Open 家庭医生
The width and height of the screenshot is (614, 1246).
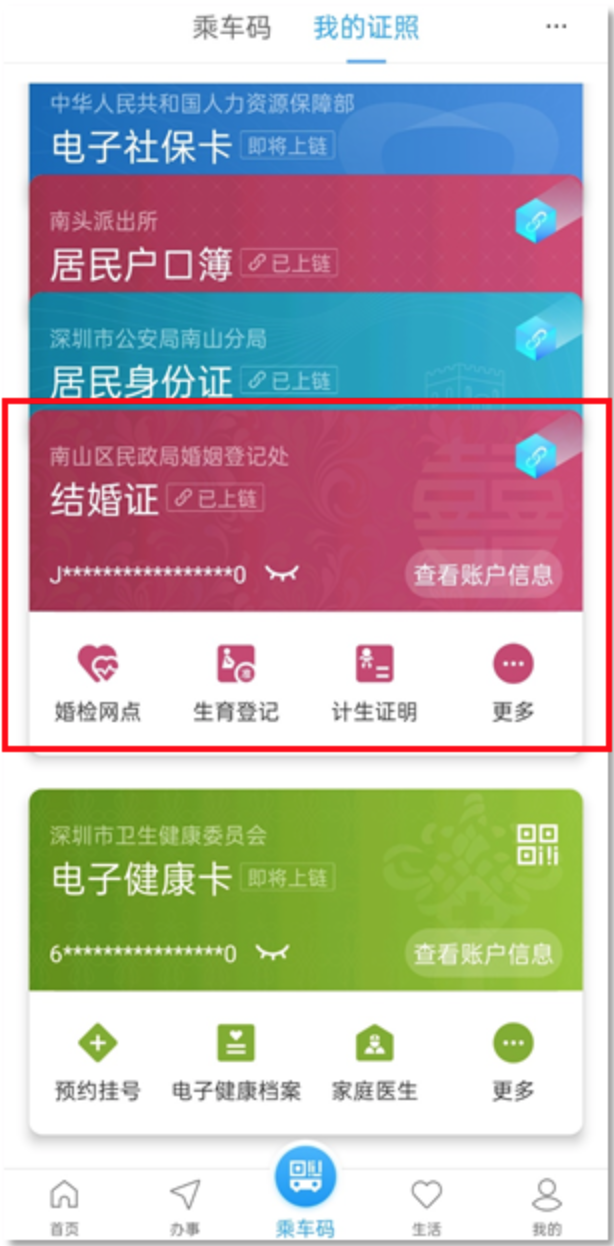(374, 1063)
